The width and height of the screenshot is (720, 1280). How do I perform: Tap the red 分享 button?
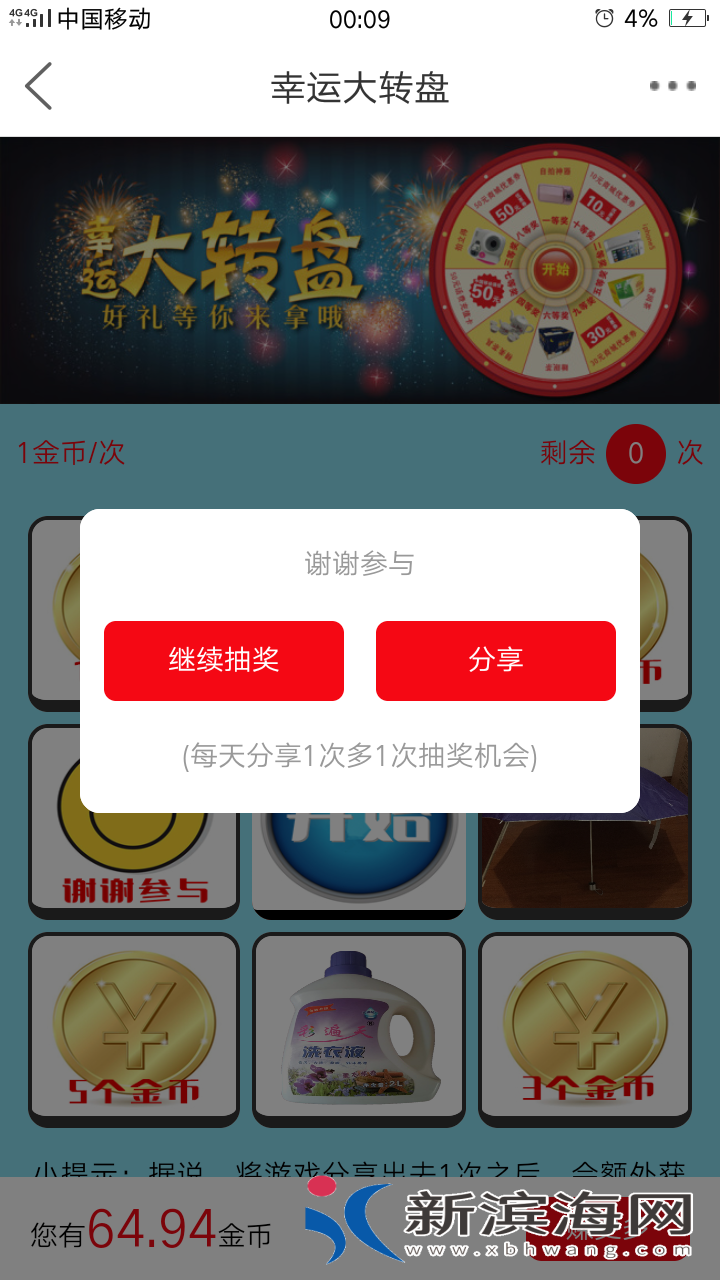(x=496, y=660)
